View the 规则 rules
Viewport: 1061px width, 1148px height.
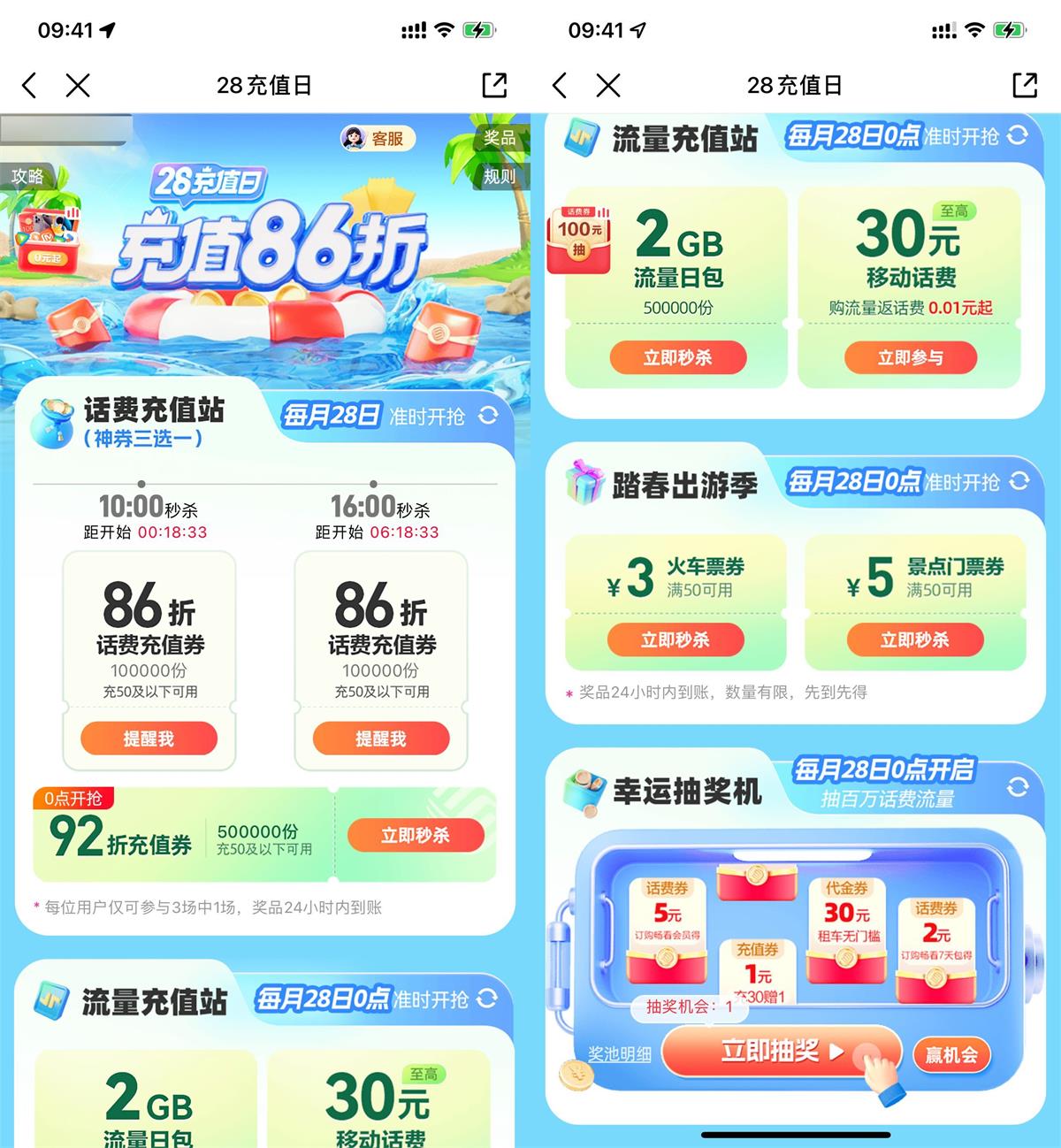click(500, 176)
